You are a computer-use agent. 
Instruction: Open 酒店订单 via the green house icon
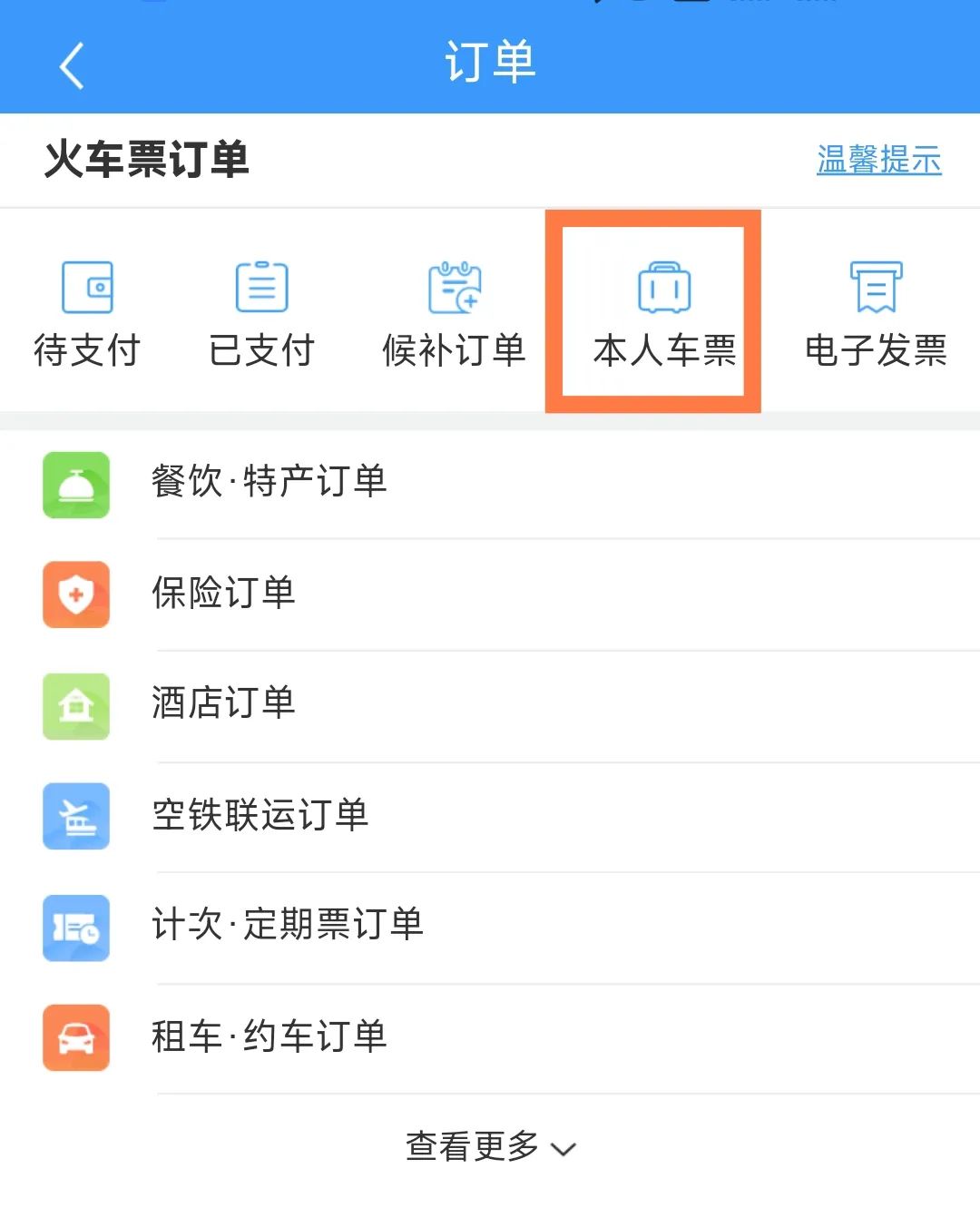pos(75,706)
